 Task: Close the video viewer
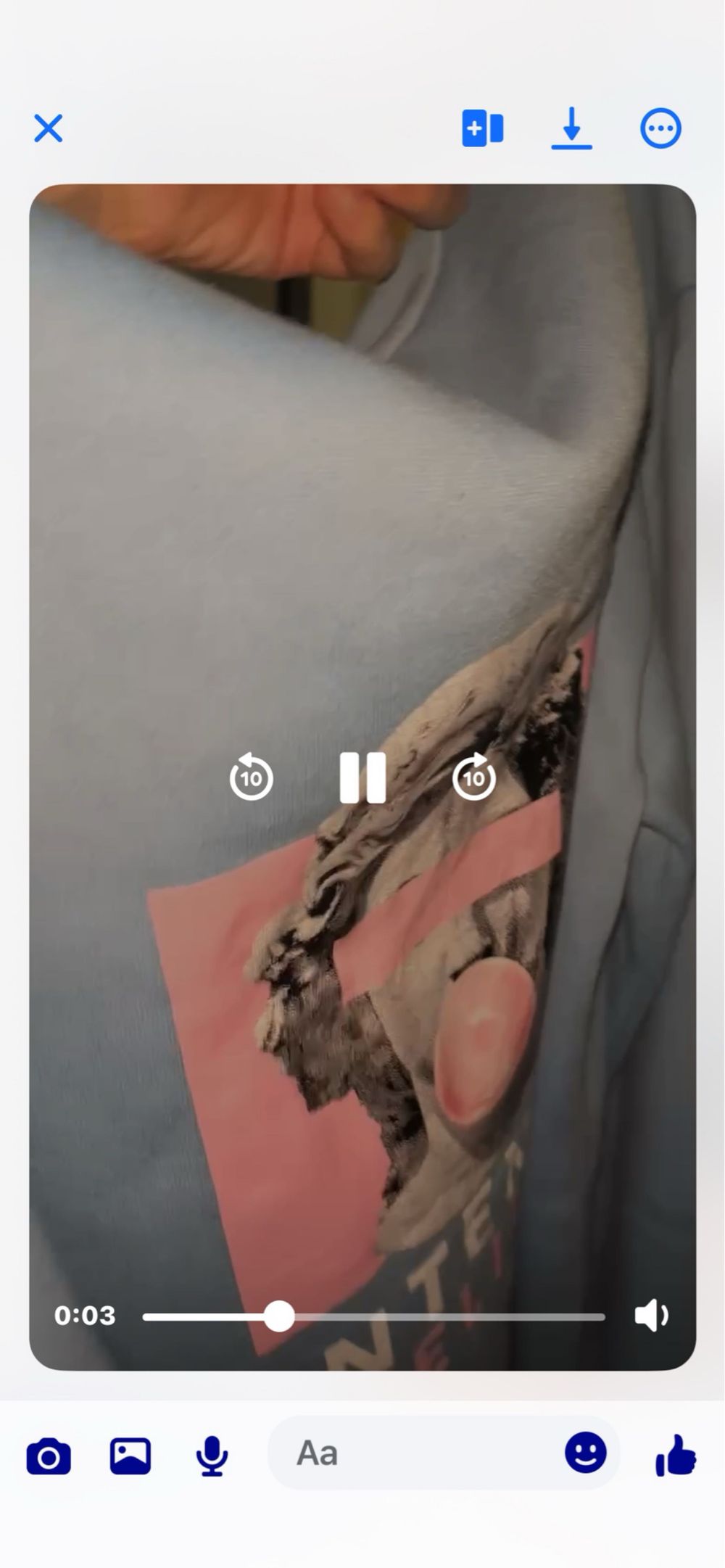49,128
